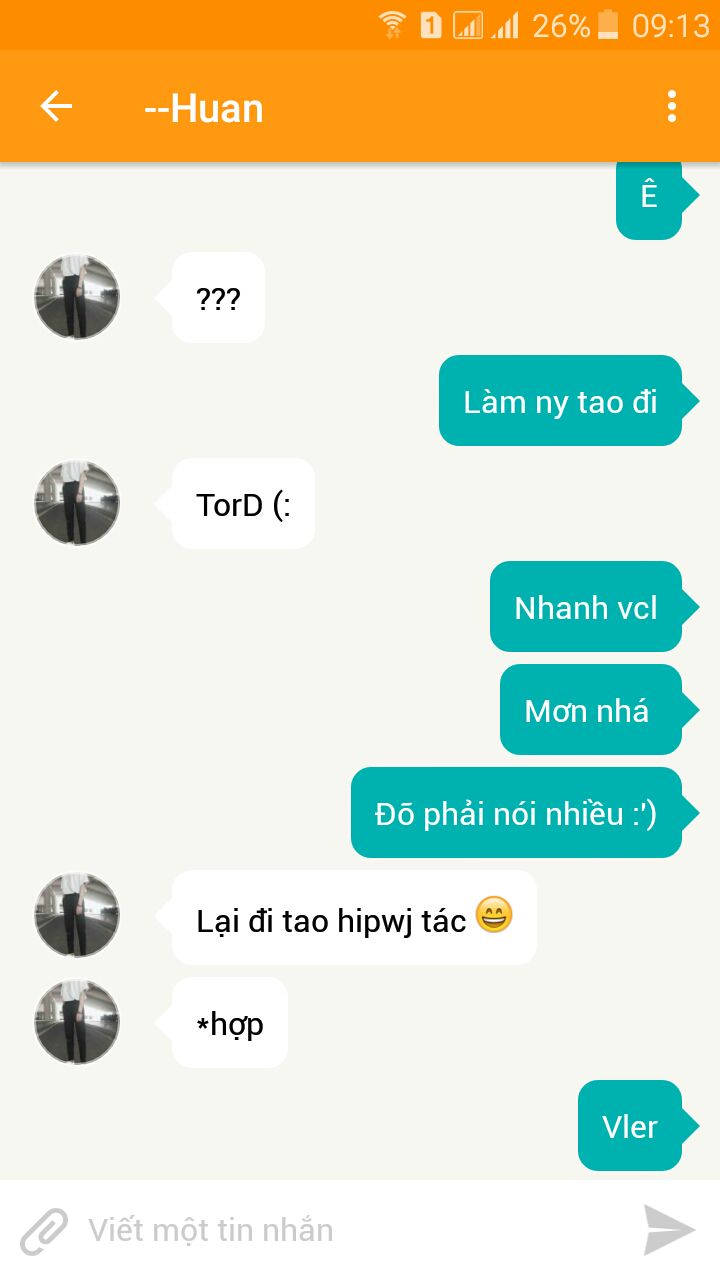Send the message with the paper plane
Viewport: 720px width, 1280px height.
click(x=668, y=1230)
